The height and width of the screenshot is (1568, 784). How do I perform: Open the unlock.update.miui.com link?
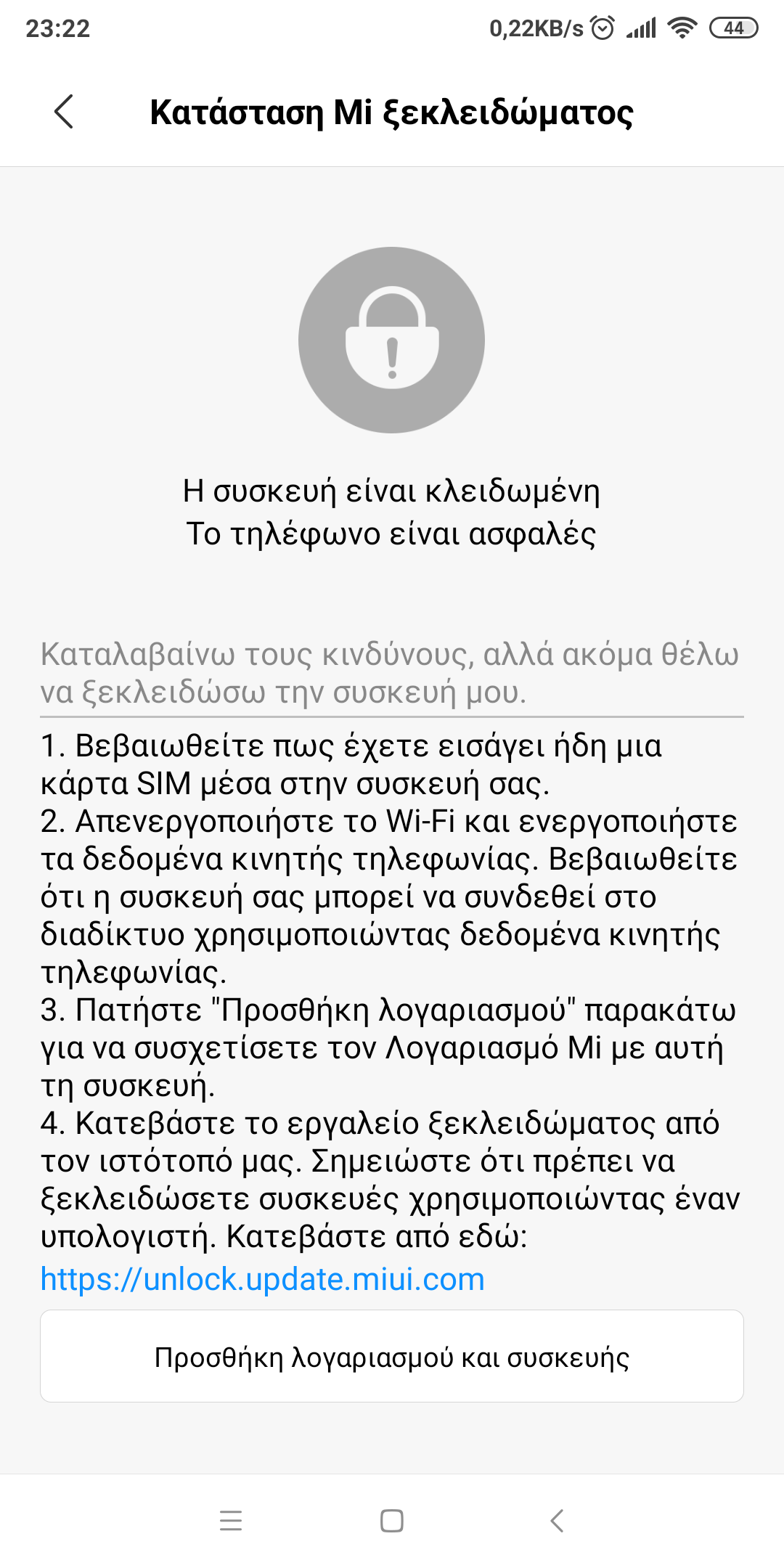262,1279
